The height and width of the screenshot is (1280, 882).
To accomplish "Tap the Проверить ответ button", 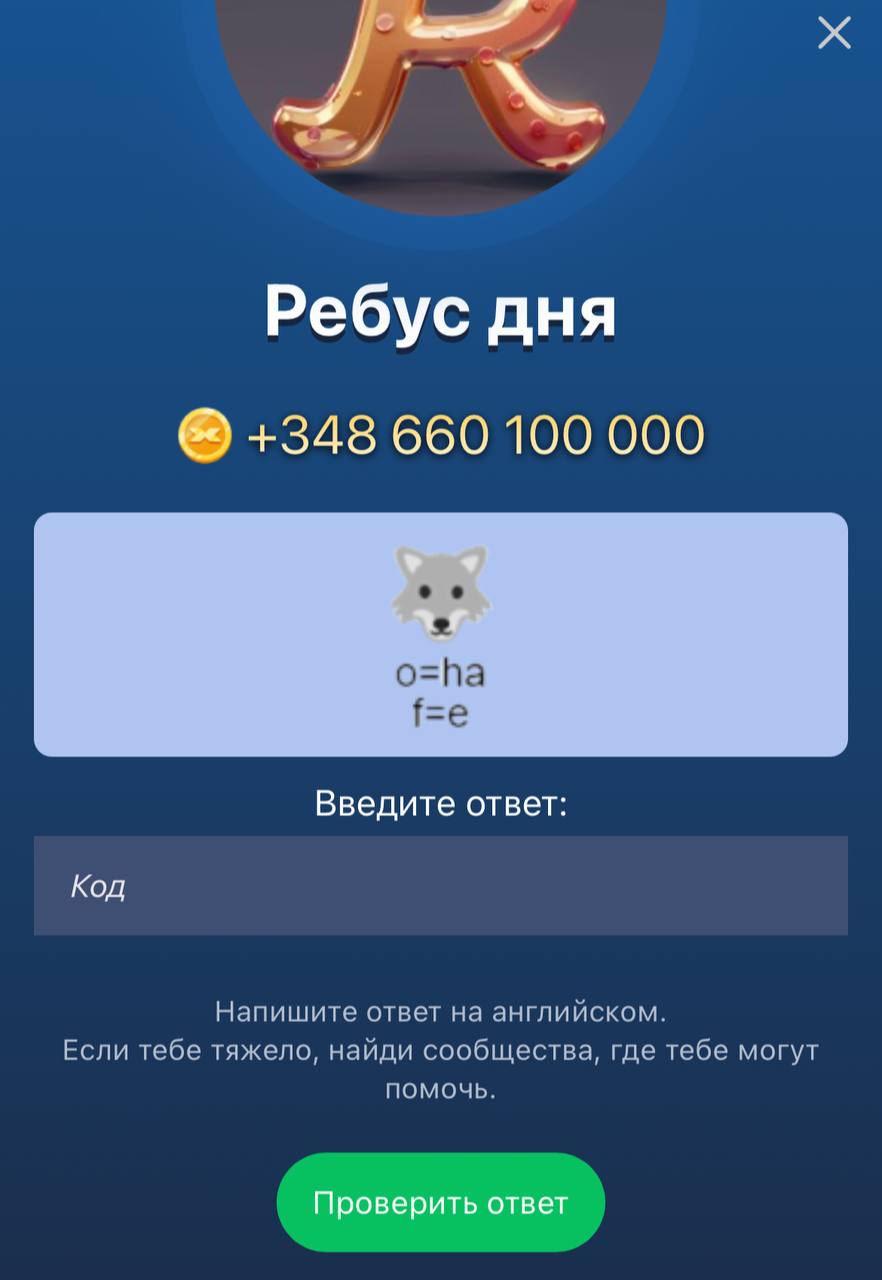I will [440, 1202].
